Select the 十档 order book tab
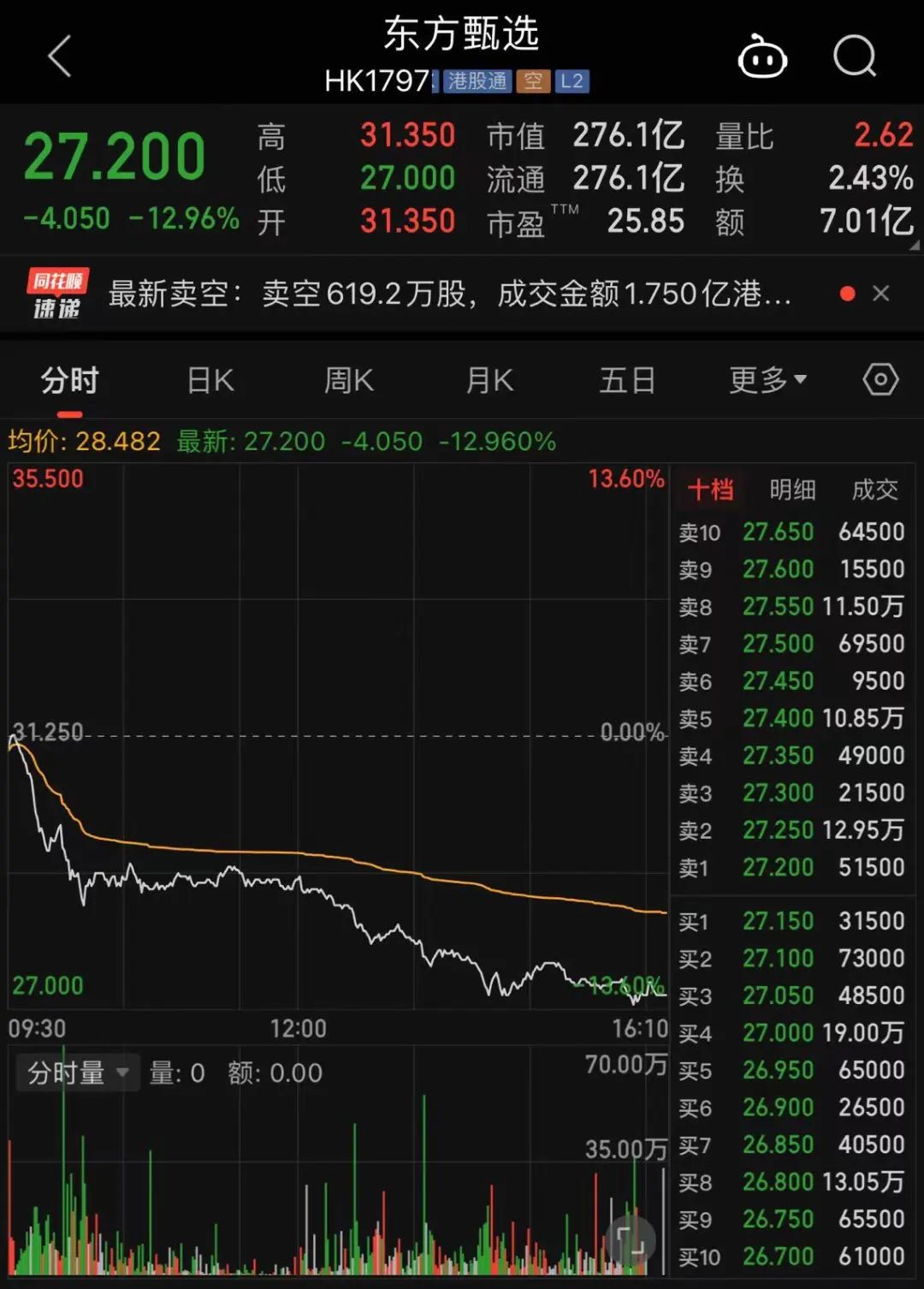 710,490
